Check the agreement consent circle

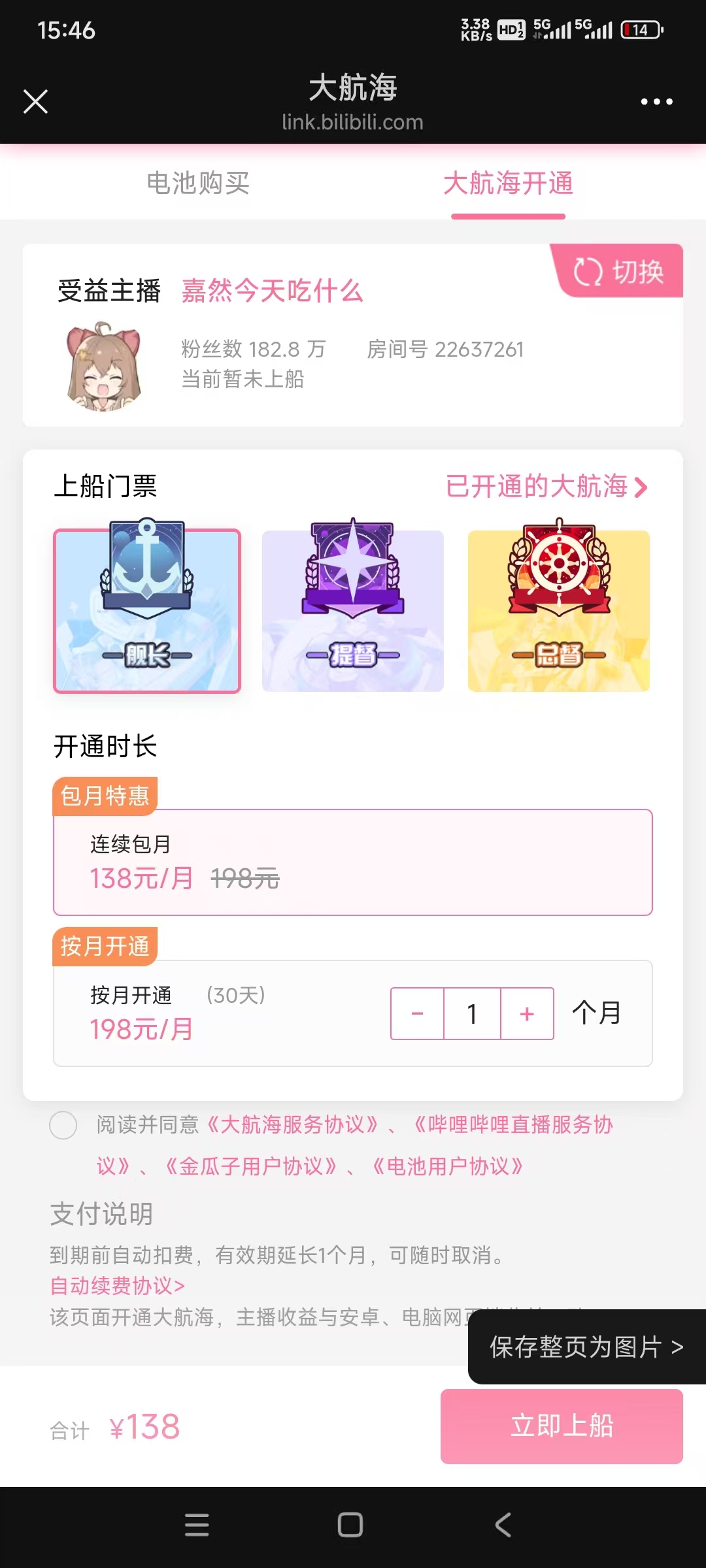point(63,1125)
